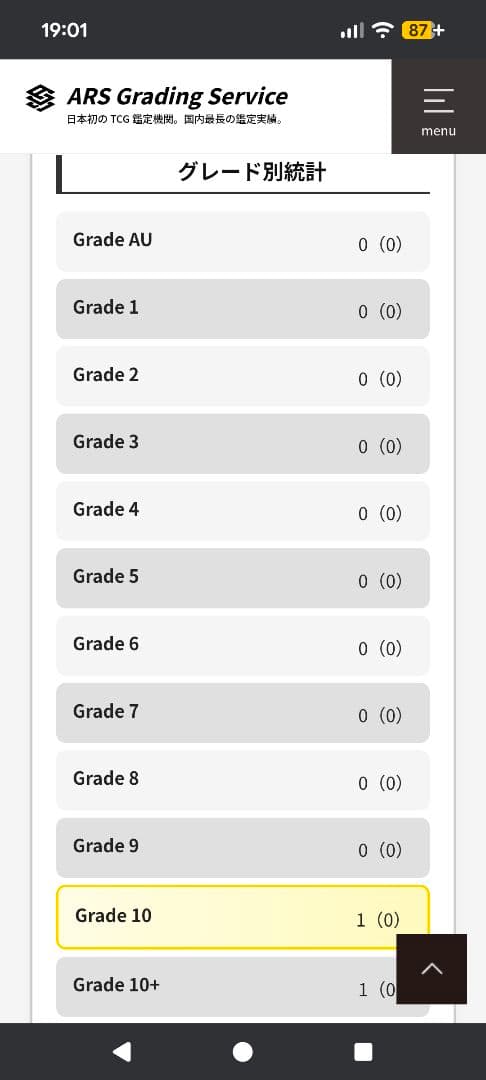Go back with system back button

pos(122,1052)
